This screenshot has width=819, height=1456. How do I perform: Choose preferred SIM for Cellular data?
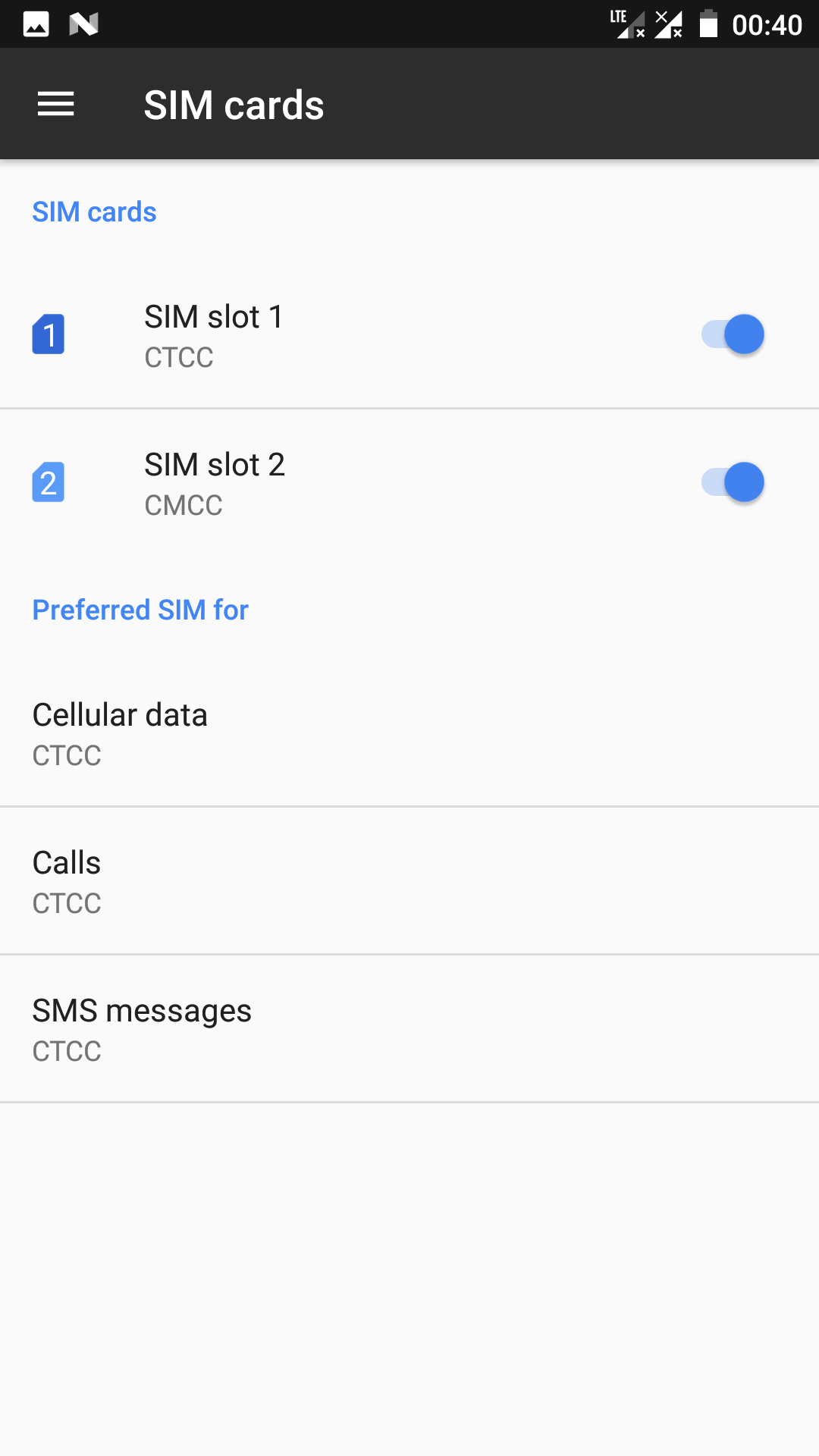(409, 734)
